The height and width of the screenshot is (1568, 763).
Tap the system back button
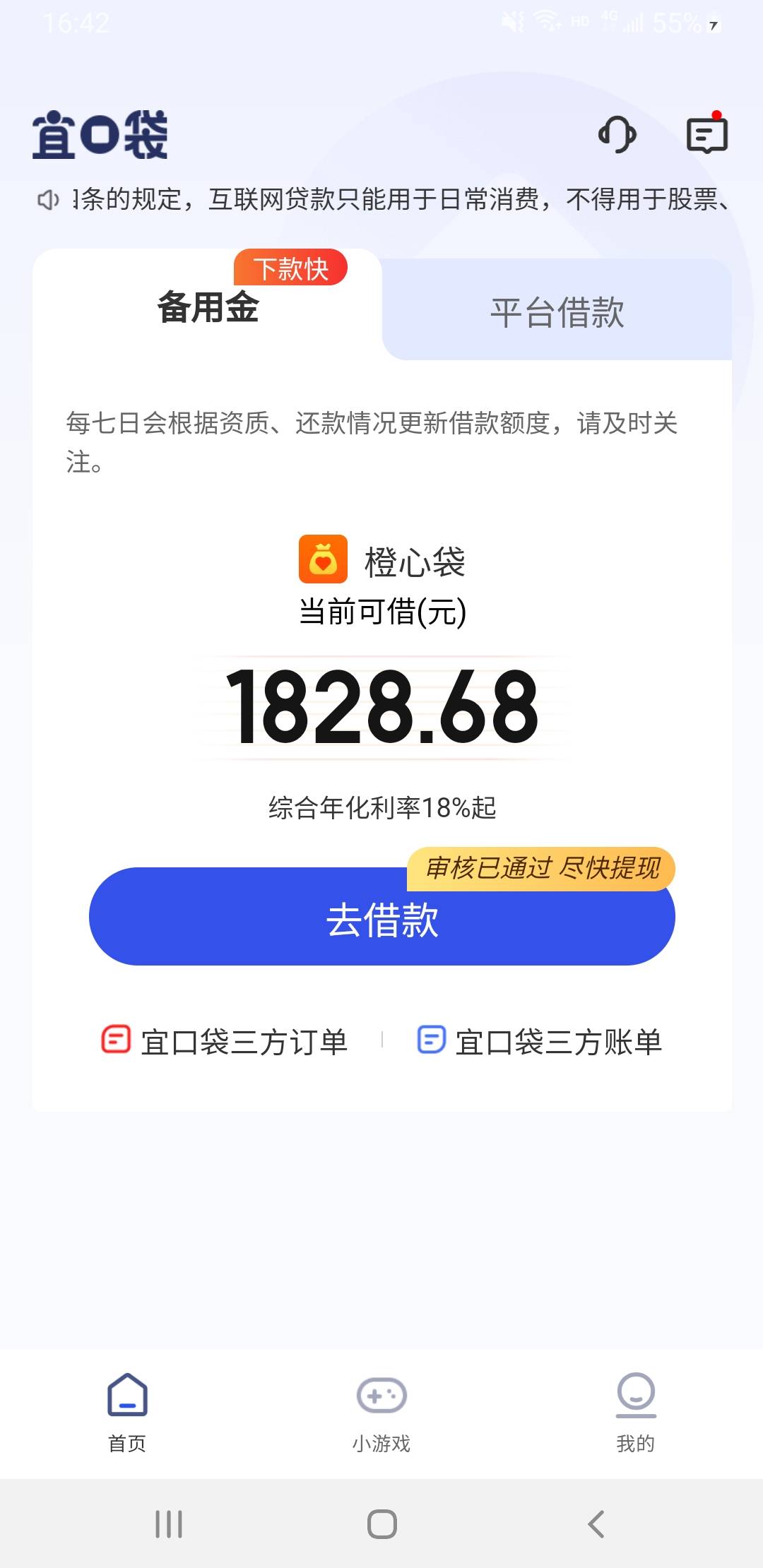(596, 1524)
